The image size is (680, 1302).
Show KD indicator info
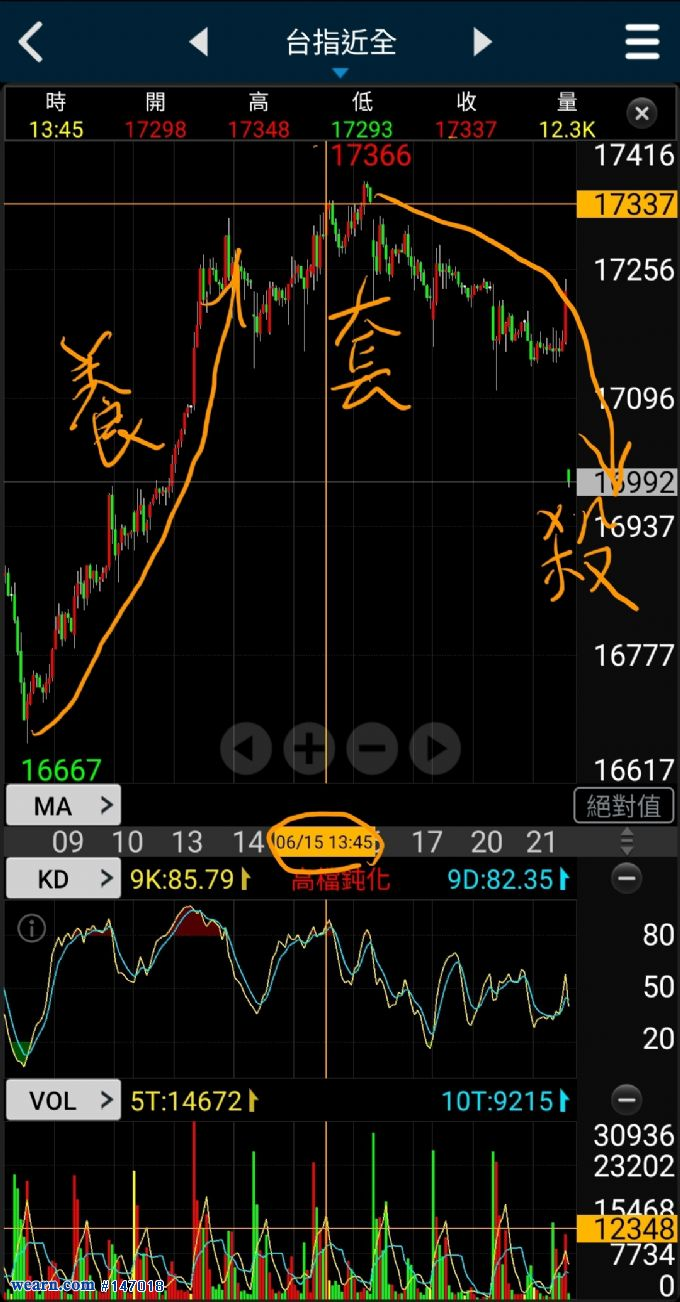tap(32, 929)
